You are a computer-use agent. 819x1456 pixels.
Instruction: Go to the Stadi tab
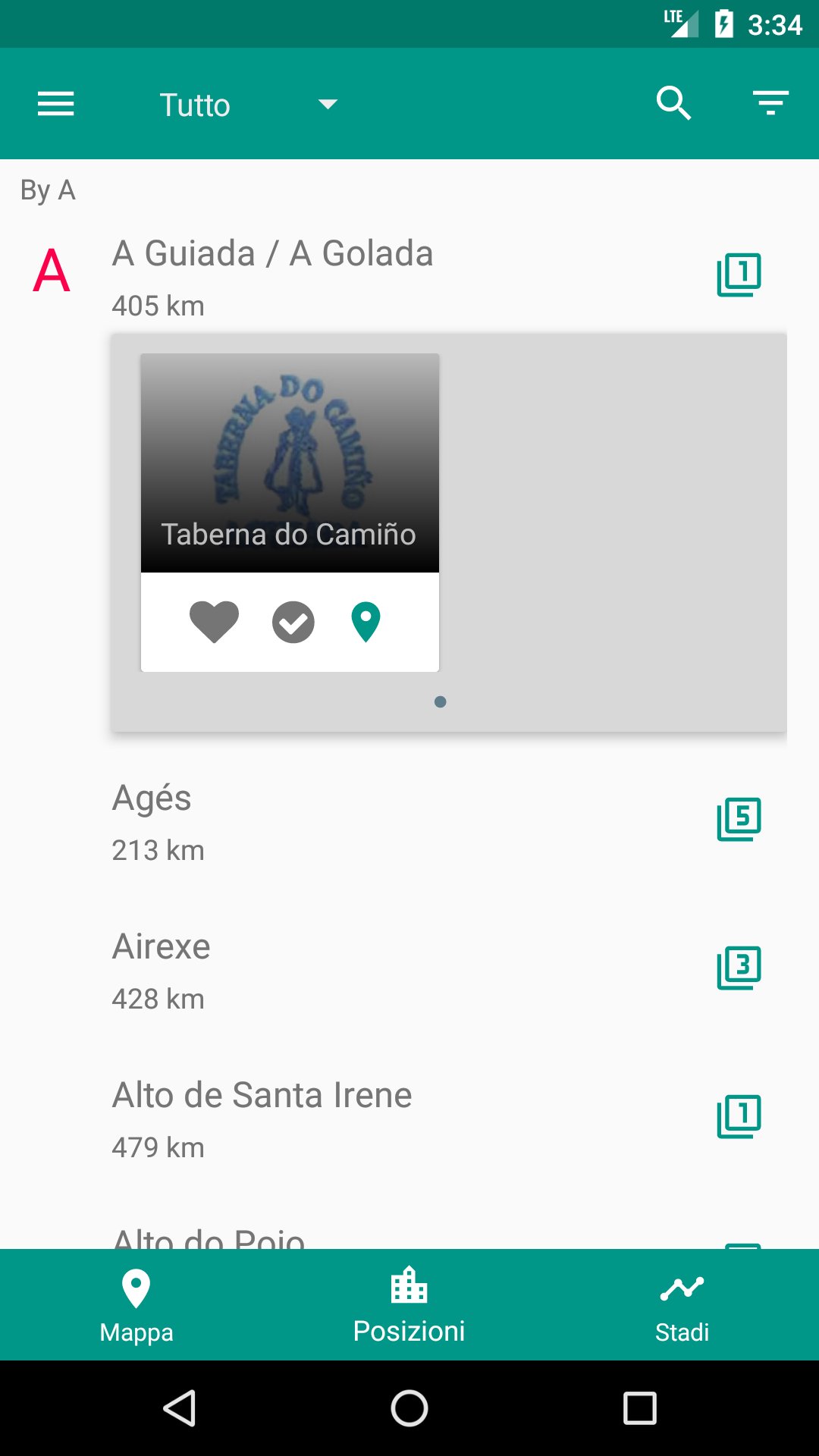click(682, 1304)
